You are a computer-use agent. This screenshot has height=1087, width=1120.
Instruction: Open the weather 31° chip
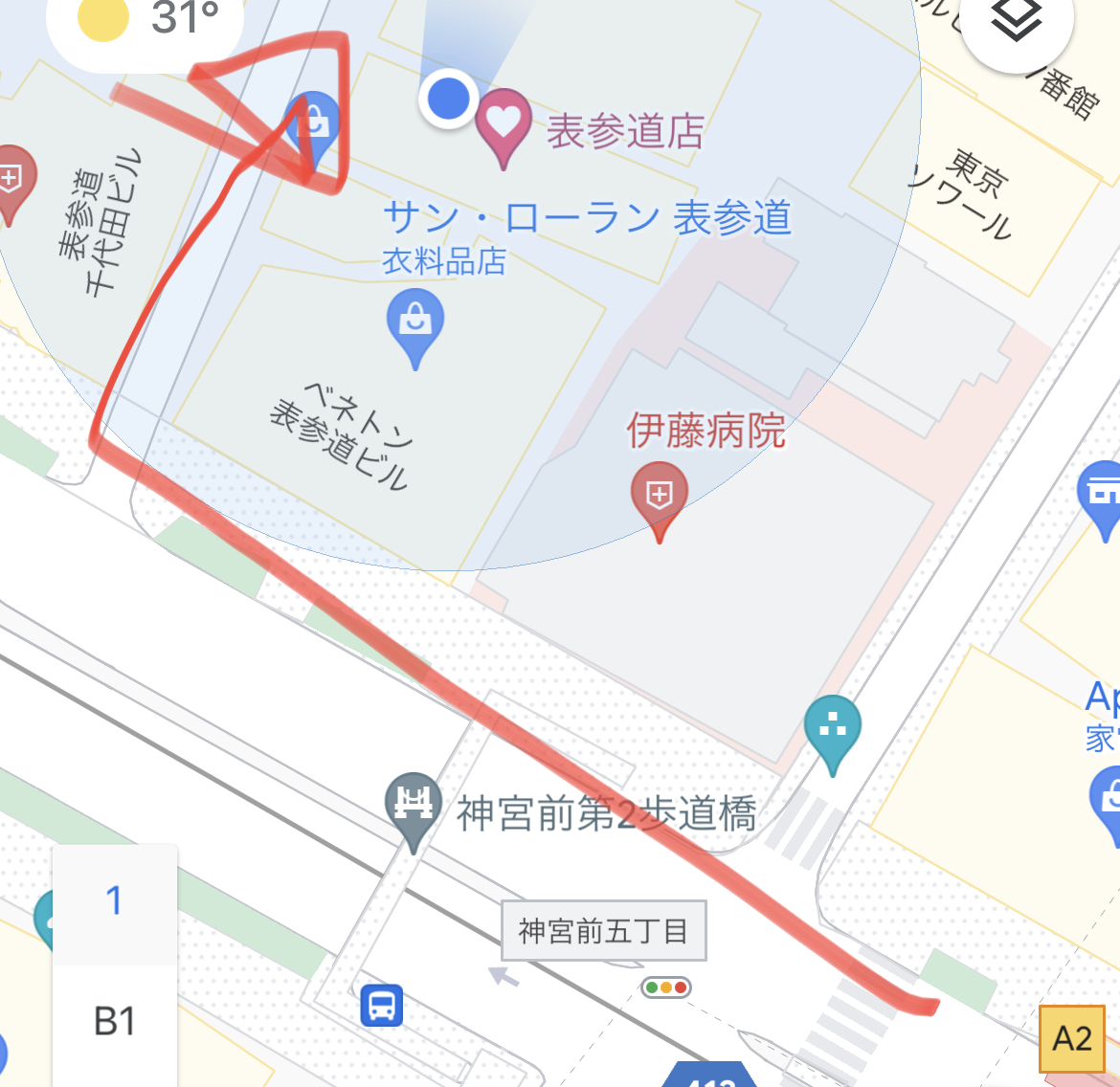point(146,19)
